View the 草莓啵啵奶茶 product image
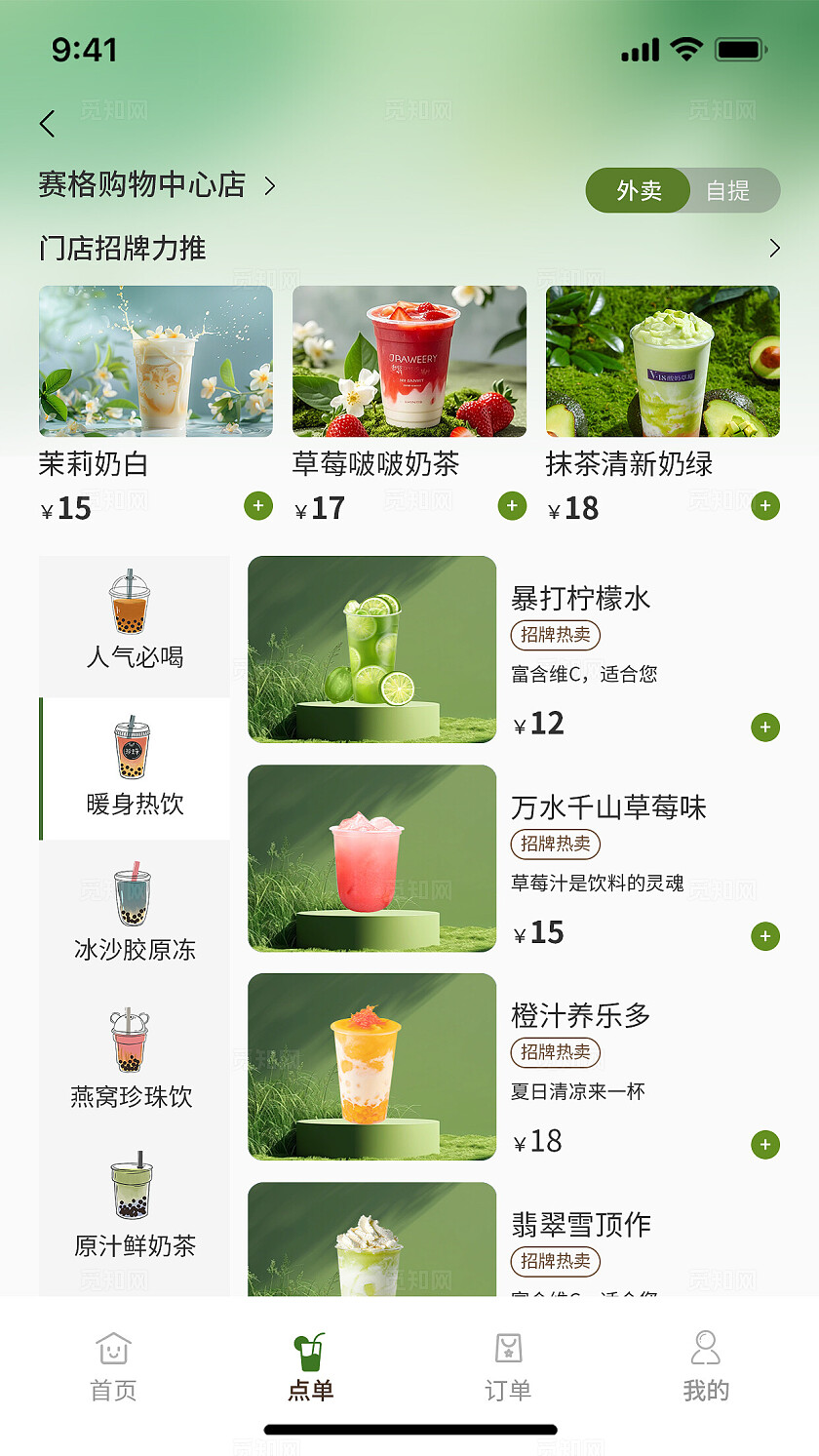This screenshot has height=1456, width=819. [x=409, y=361]
